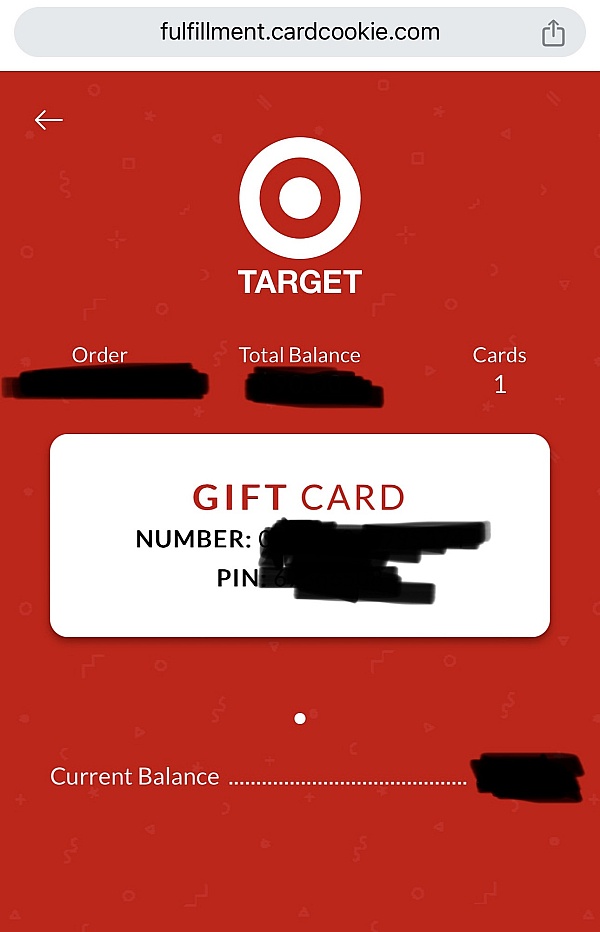Open the Target gift card details card

click(300, 535)
